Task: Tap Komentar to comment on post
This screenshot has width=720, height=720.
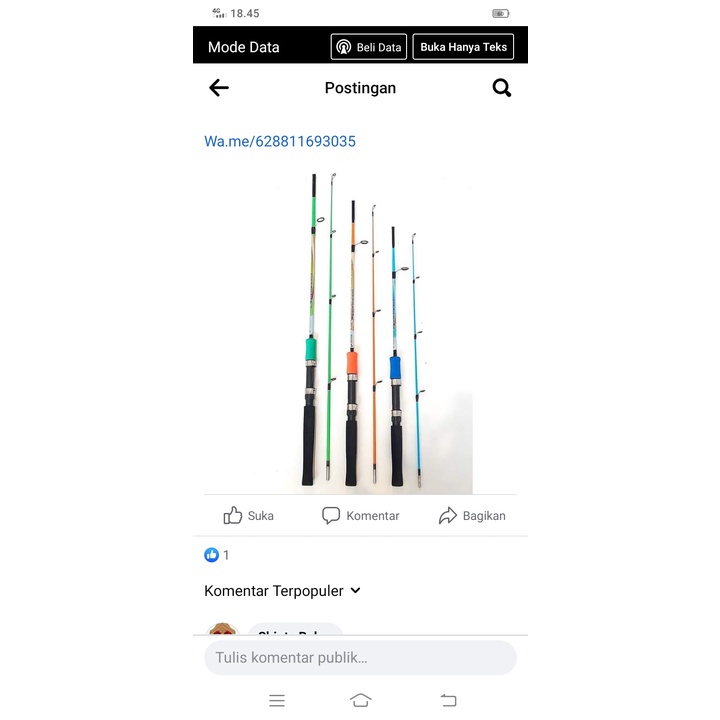Action: (360, 516)
